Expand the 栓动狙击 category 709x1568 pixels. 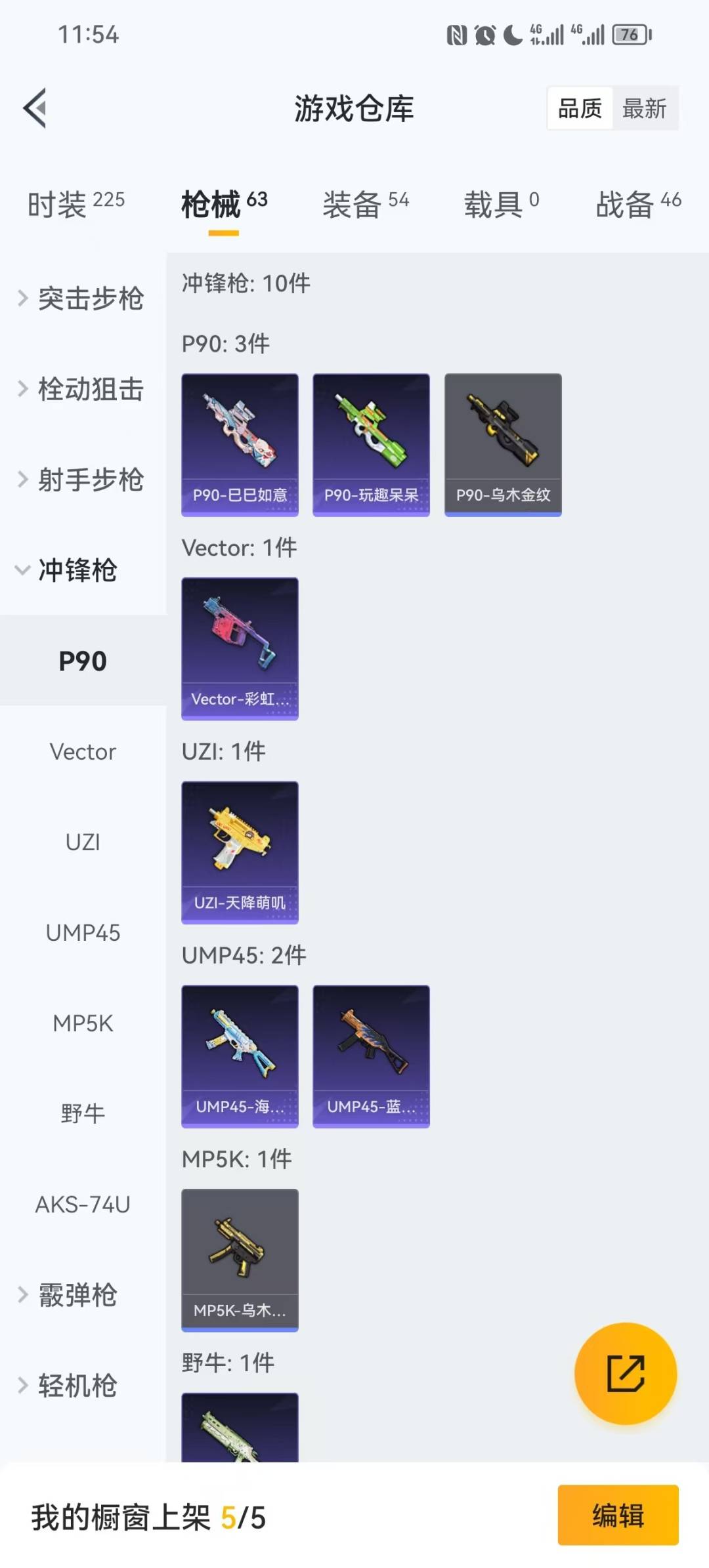83,389
